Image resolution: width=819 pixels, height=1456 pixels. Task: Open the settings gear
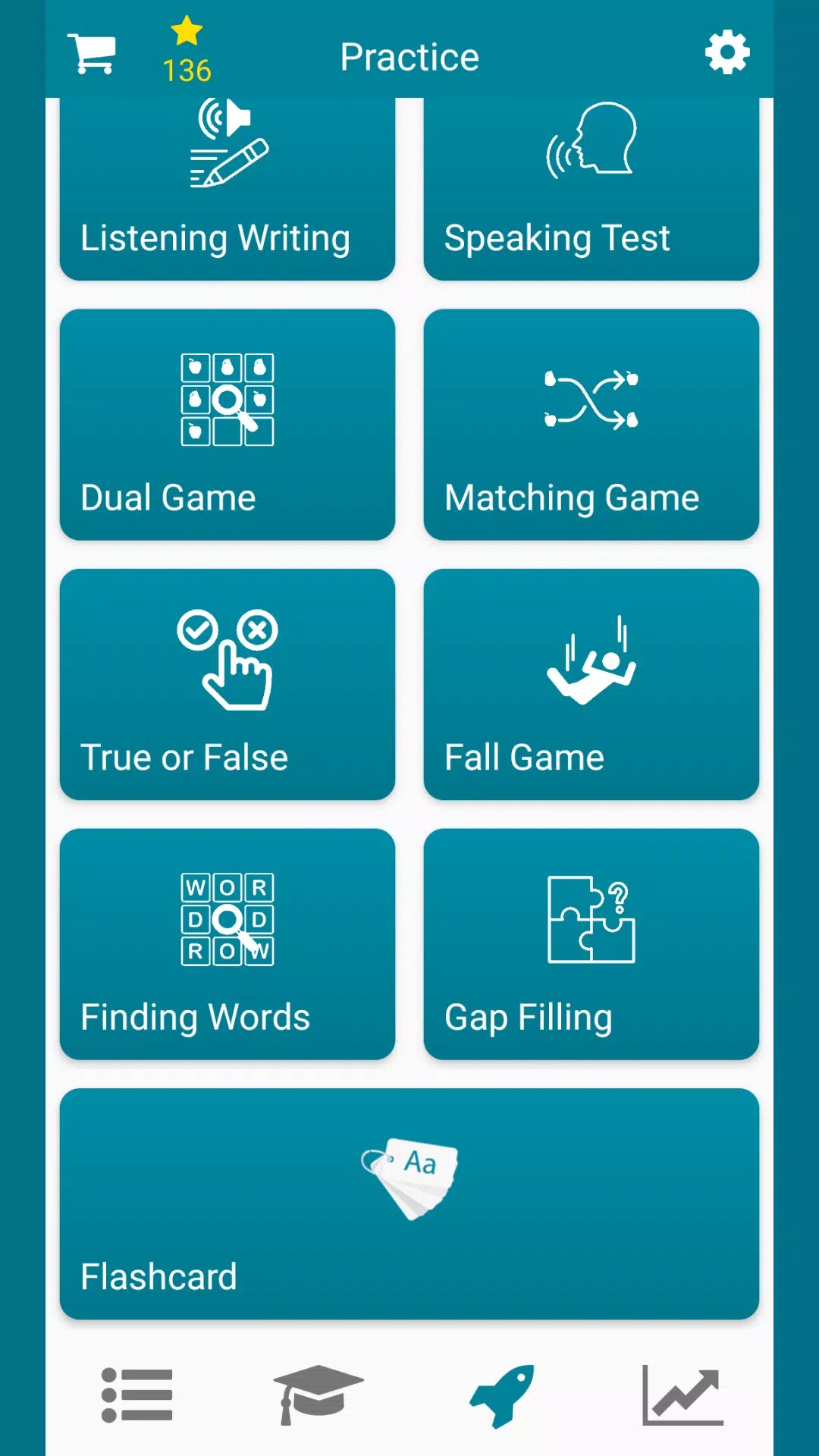point(726,52)
